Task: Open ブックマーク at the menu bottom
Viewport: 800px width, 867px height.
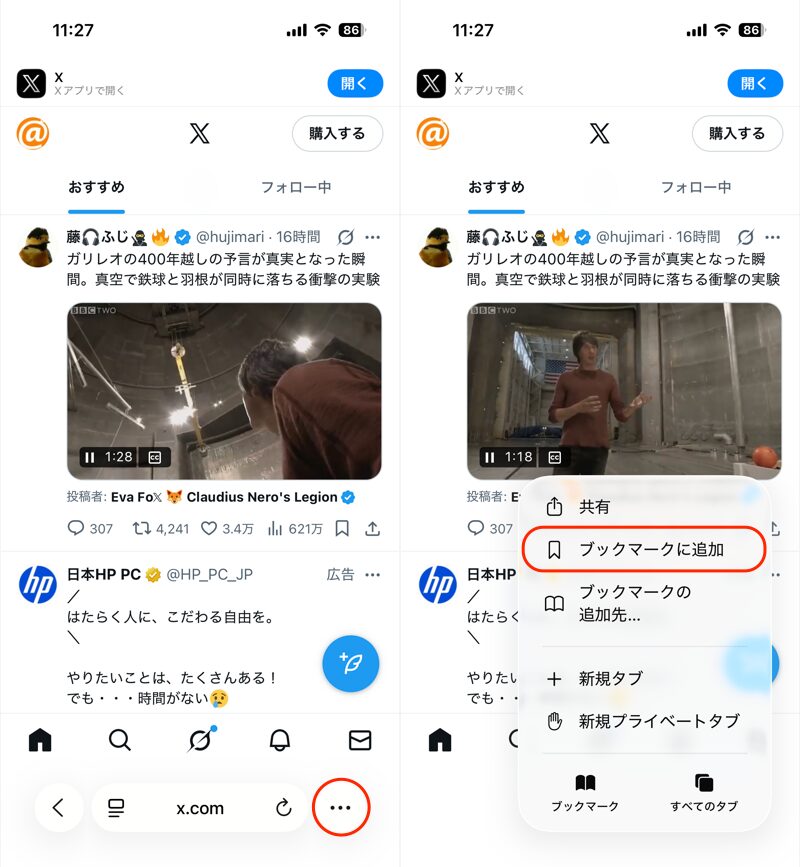Action: (x=585, y=792)
